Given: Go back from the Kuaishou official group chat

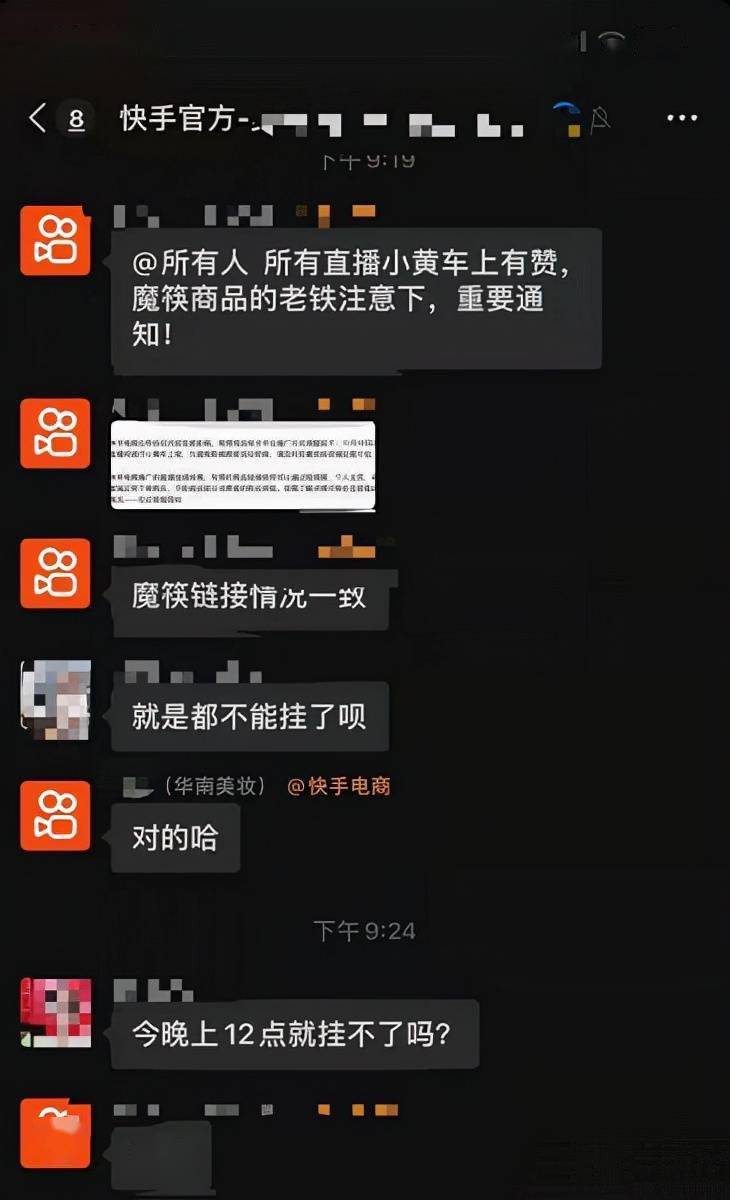Looking at the screenshot, I should 38,119.
